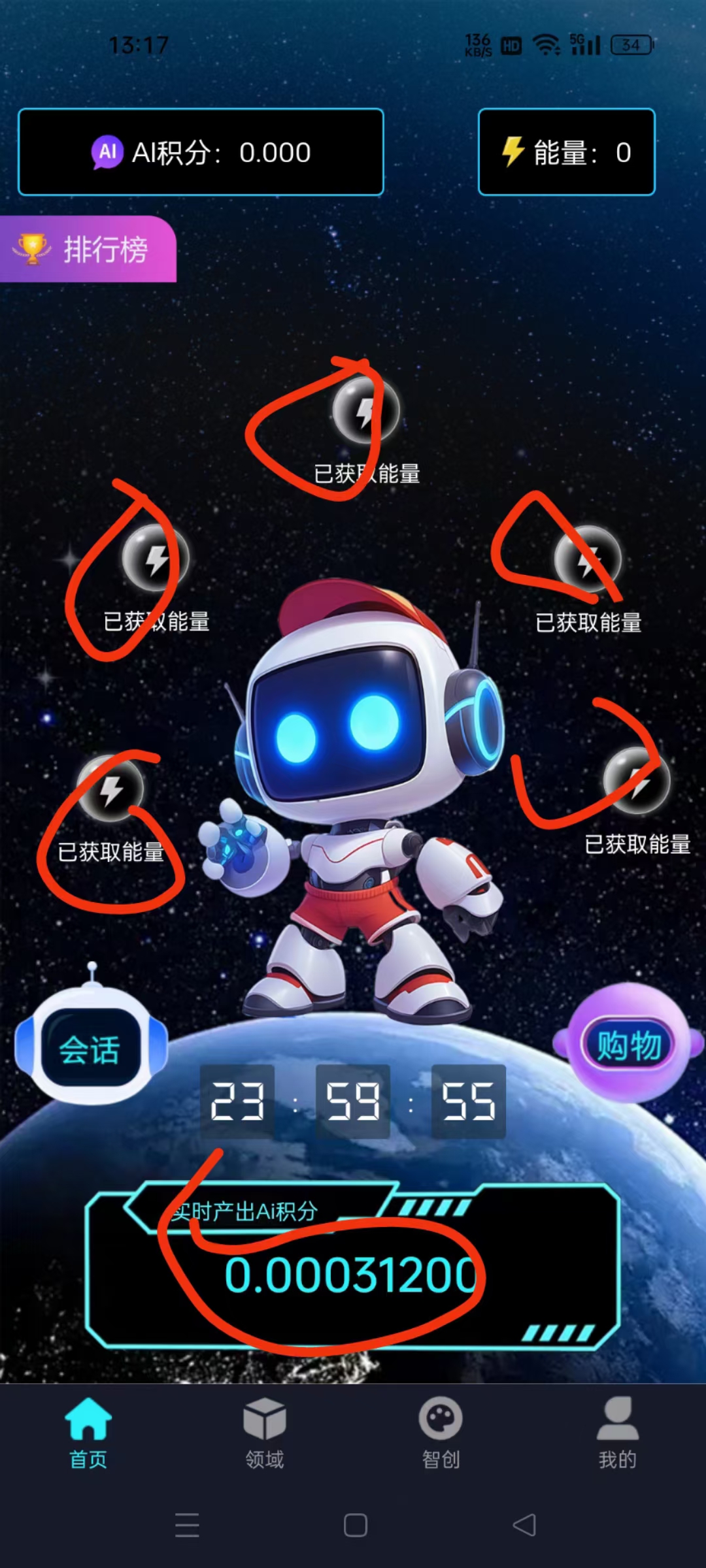The image size is (706, 1568).
Task: Go back with the system back button
Action: click(524, 1526)
